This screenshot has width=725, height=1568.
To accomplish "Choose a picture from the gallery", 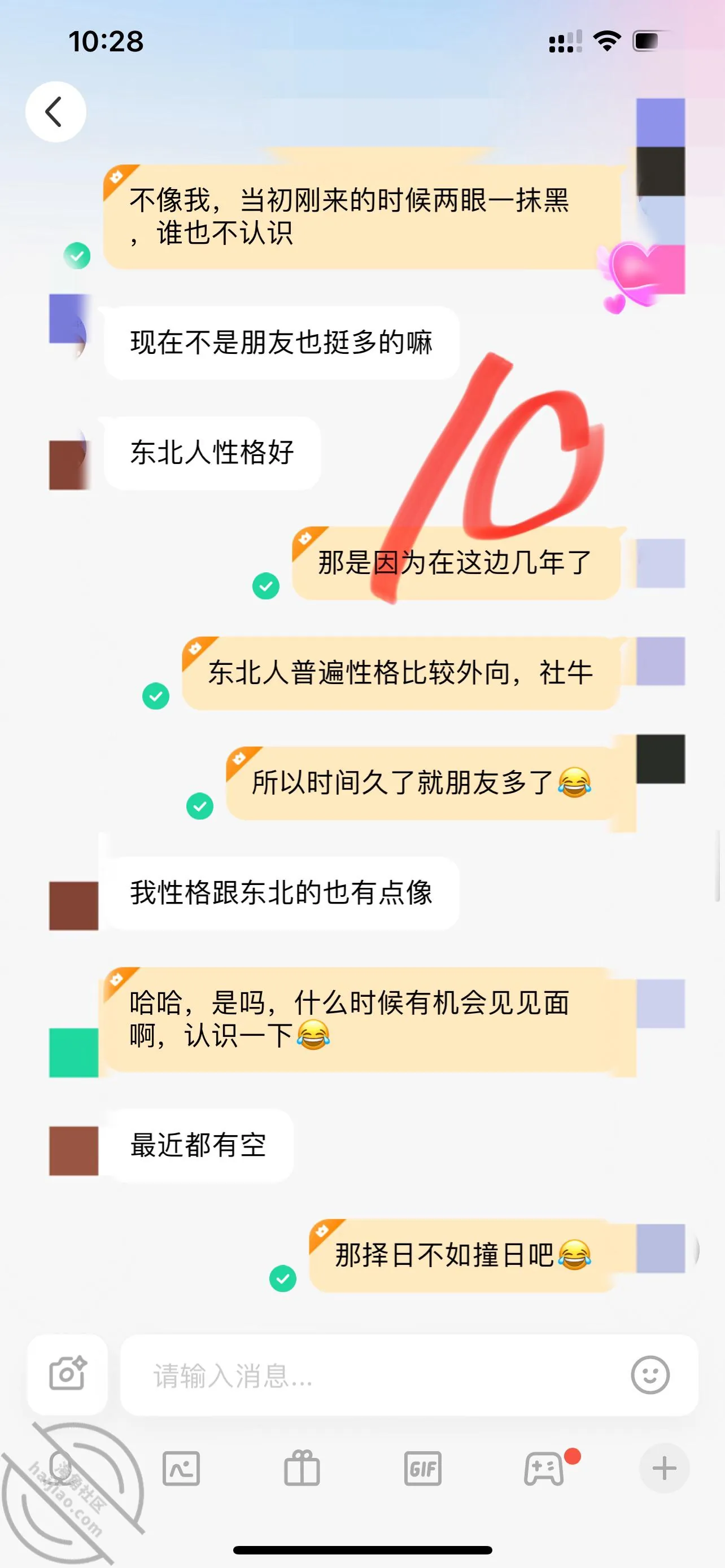I will click(x=181, y=1469).
